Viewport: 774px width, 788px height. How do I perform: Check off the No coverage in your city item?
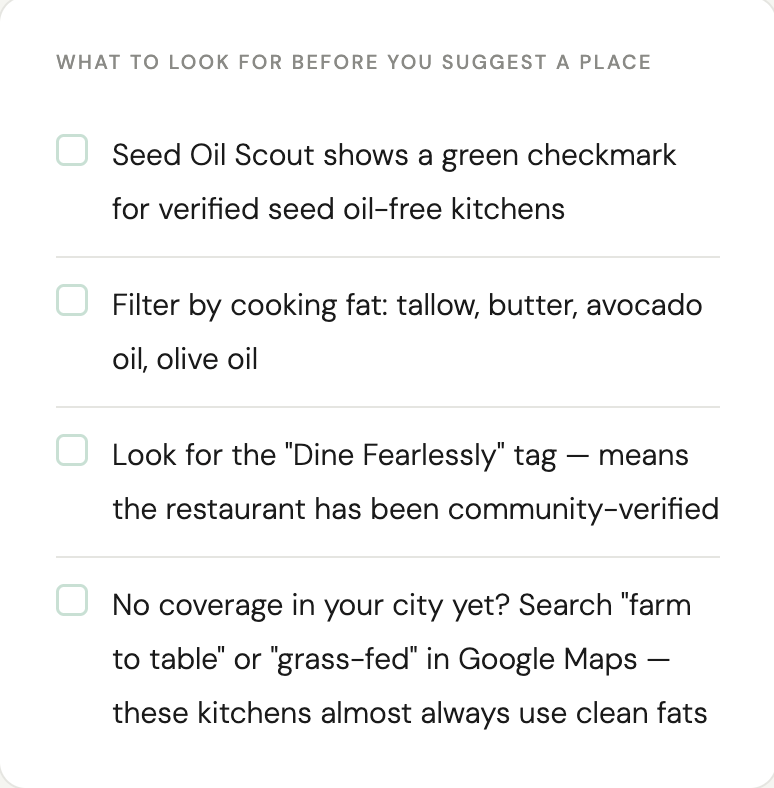click(72, 601)
